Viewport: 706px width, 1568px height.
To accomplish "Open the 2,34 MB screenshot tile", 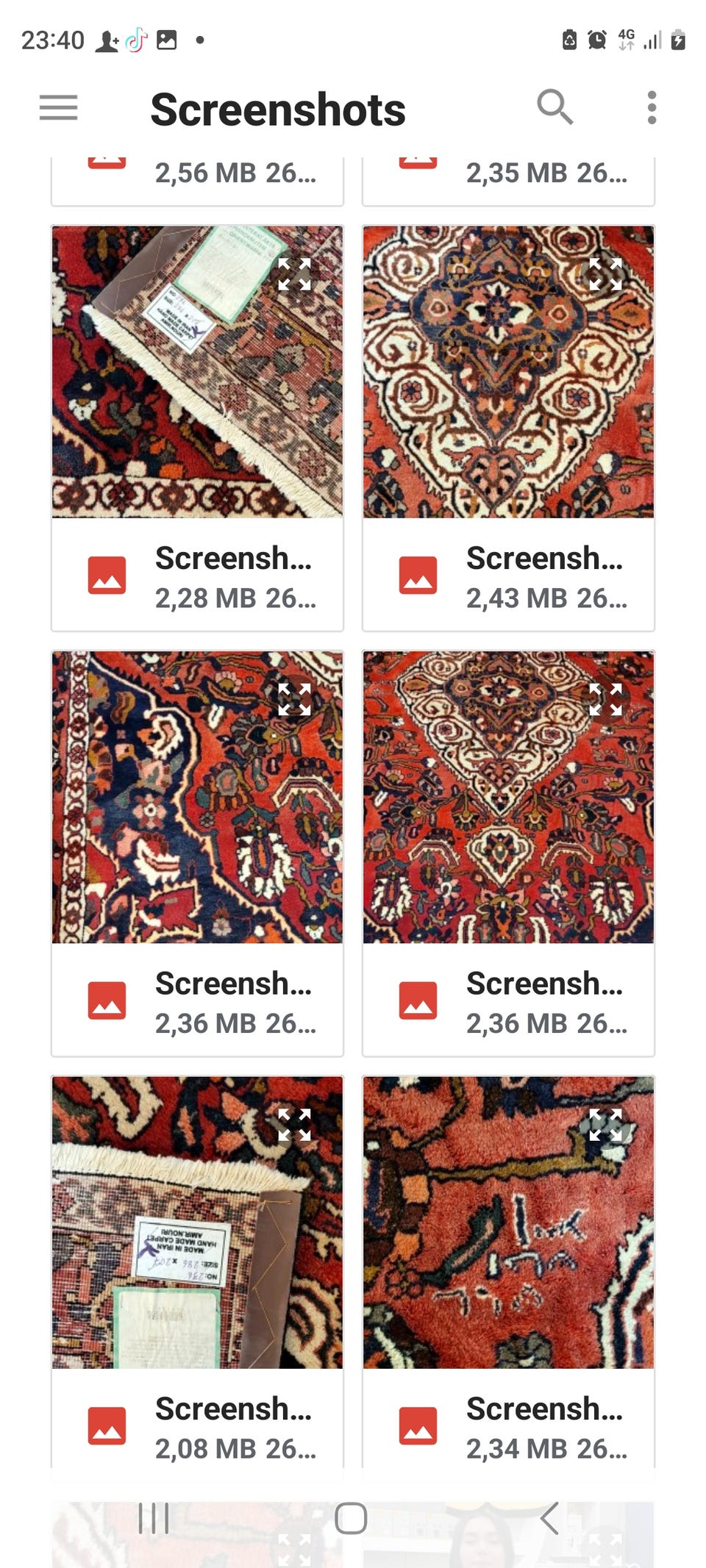I will [508, 1272].
